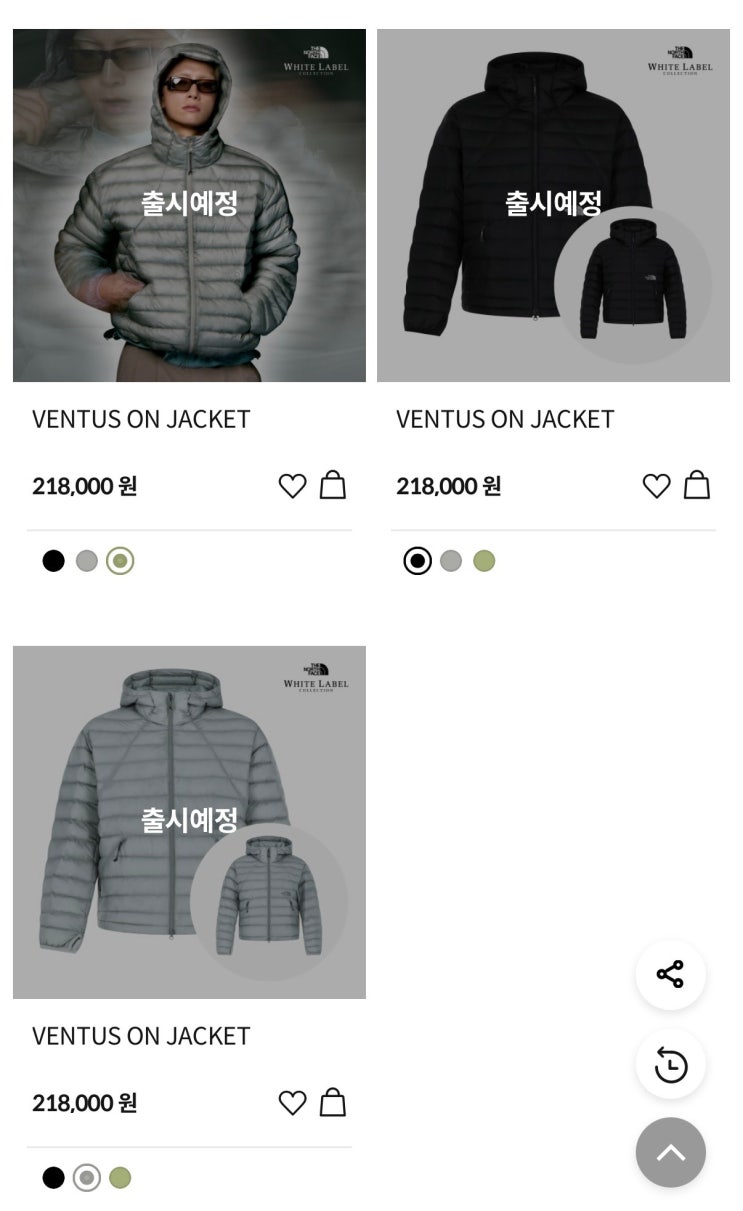Like the khaki jacket worn by the model
The image size is (743, 1211).
click(x=292, y=486)
